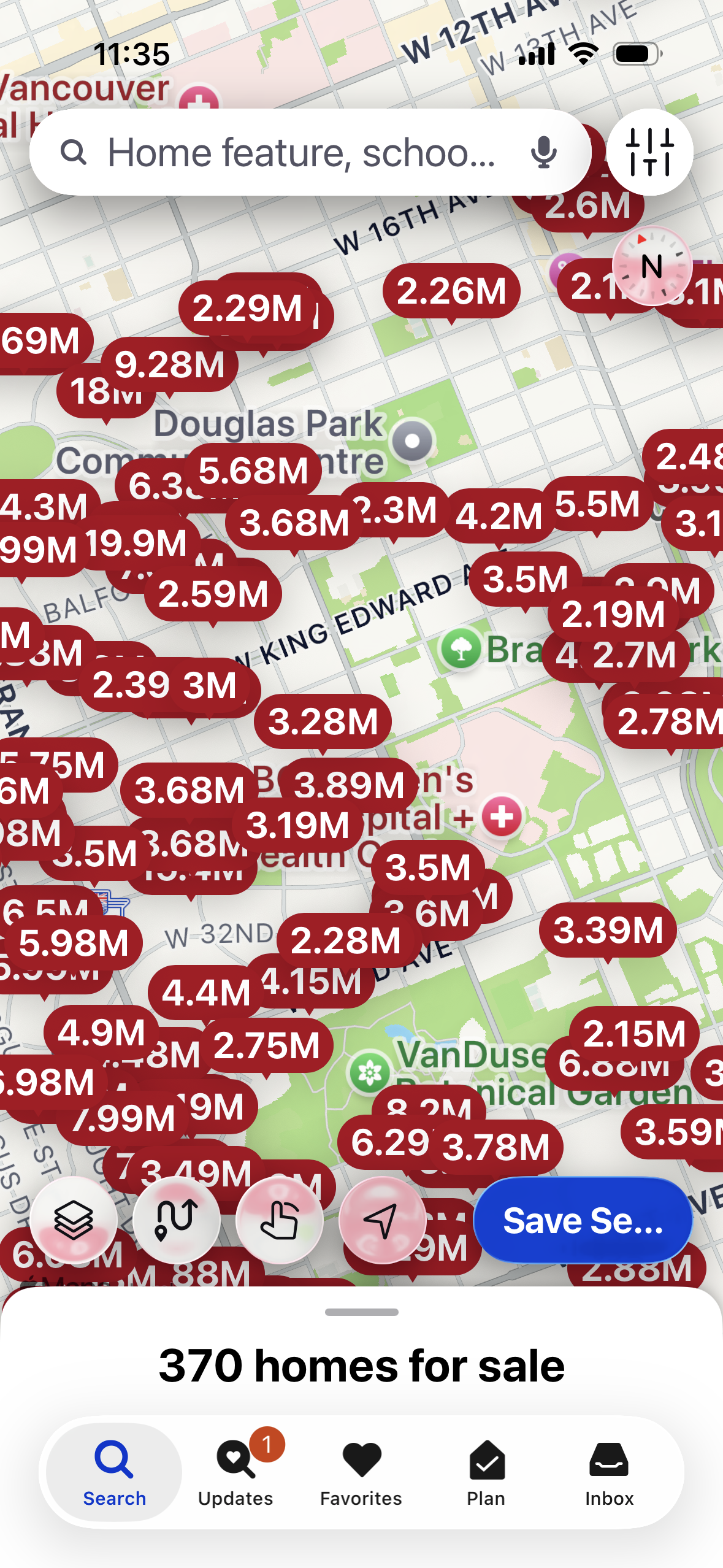Activate draw-on-map hand tool
Image resolution: width=723 pixels, height=1568 pixels.
(280, 1220)
